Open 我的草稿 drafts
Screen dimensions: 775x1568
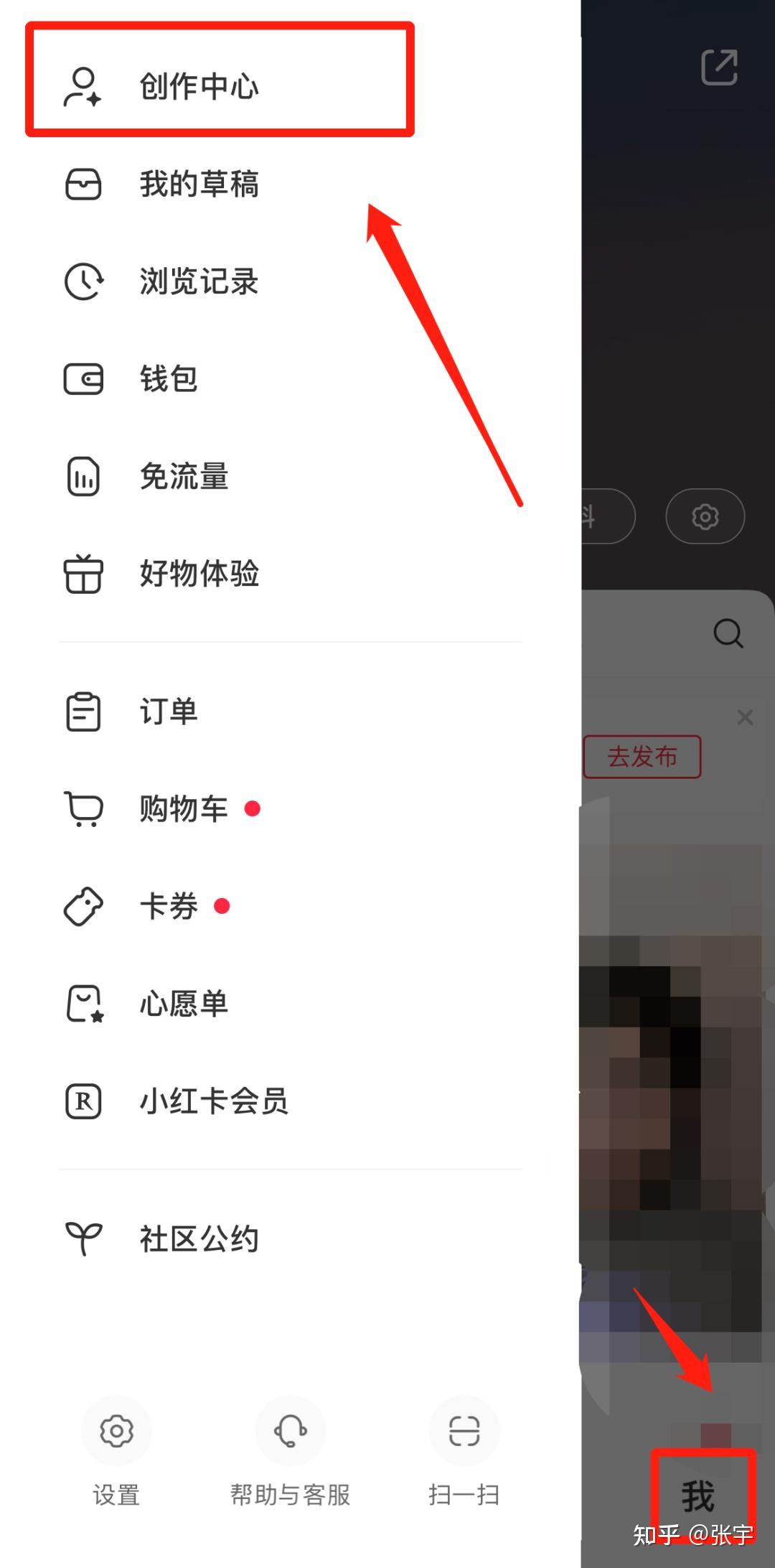(x=199, y=184)
